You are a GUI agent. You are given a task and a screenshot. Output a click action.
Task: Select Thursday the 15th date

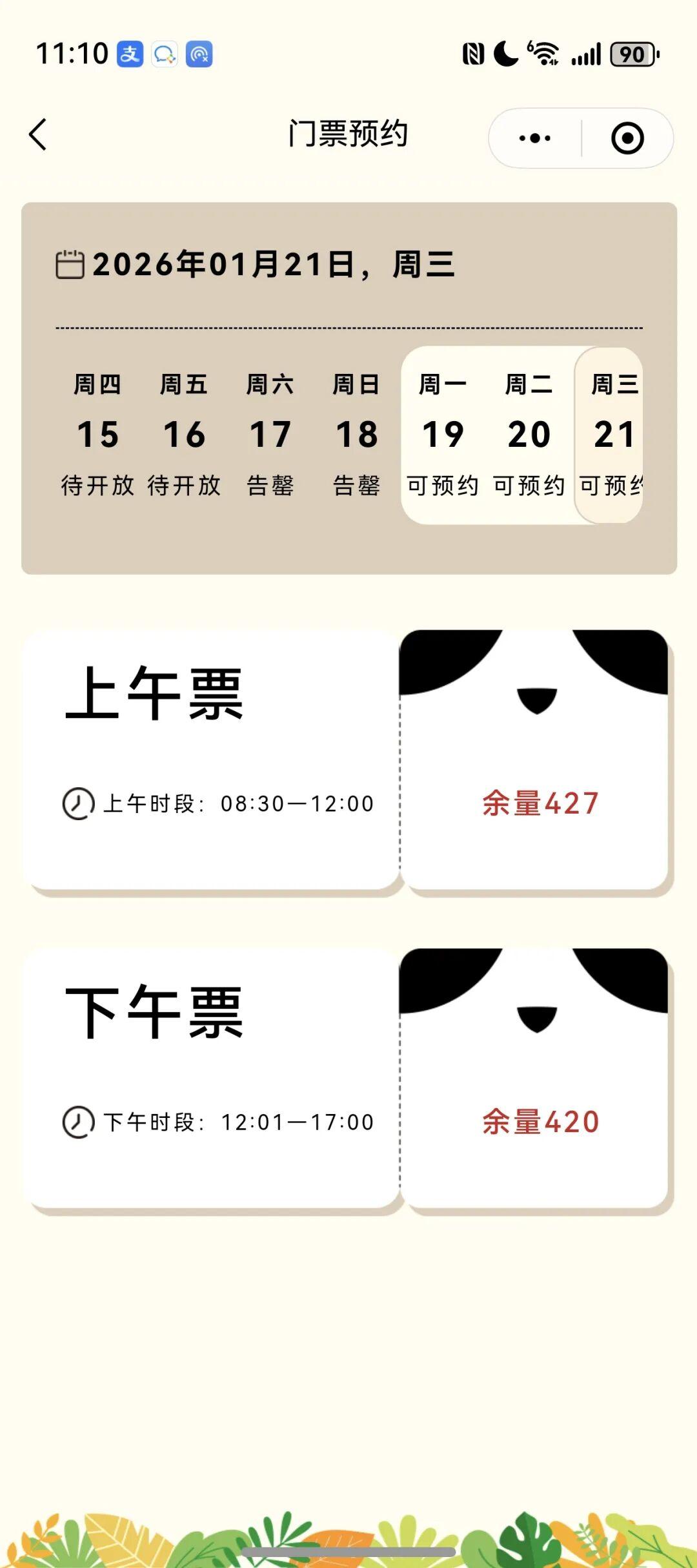click(x=98, y=435)
